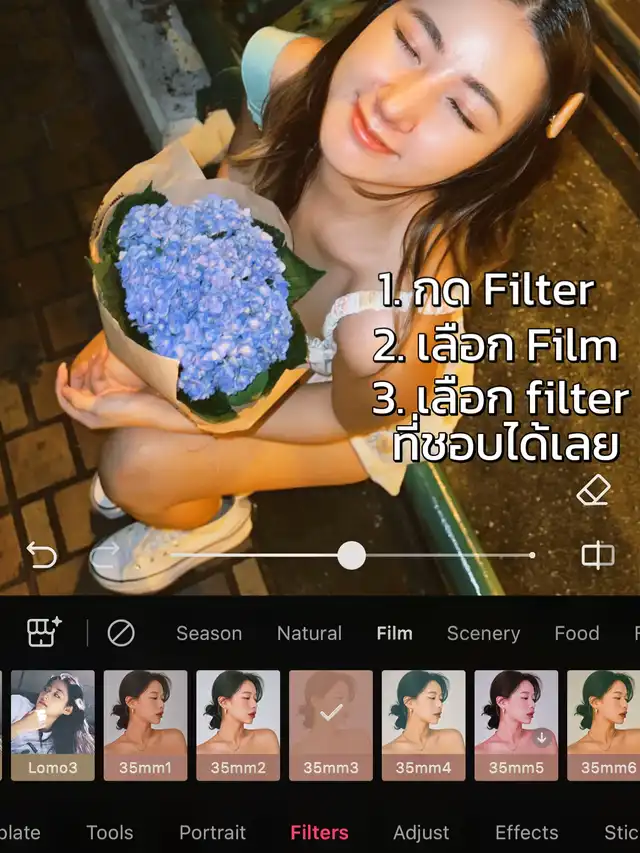Screen dimensions: 640x853
Task: Redo the edit
Action: click(x=106, y=556)
